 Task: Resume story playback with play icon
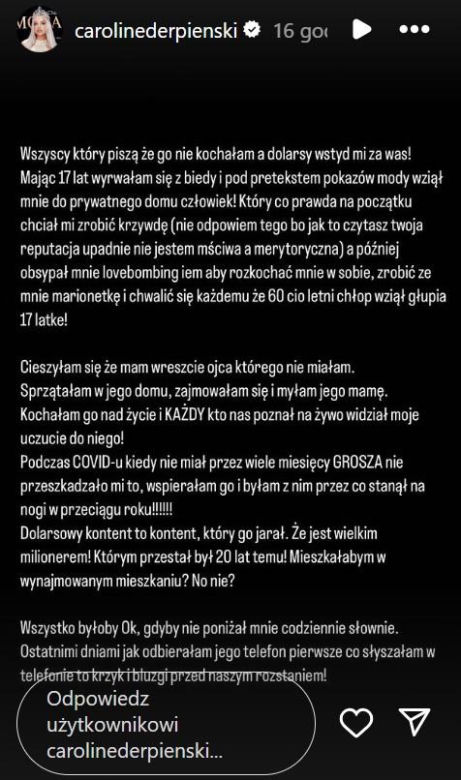click(362, 29)
